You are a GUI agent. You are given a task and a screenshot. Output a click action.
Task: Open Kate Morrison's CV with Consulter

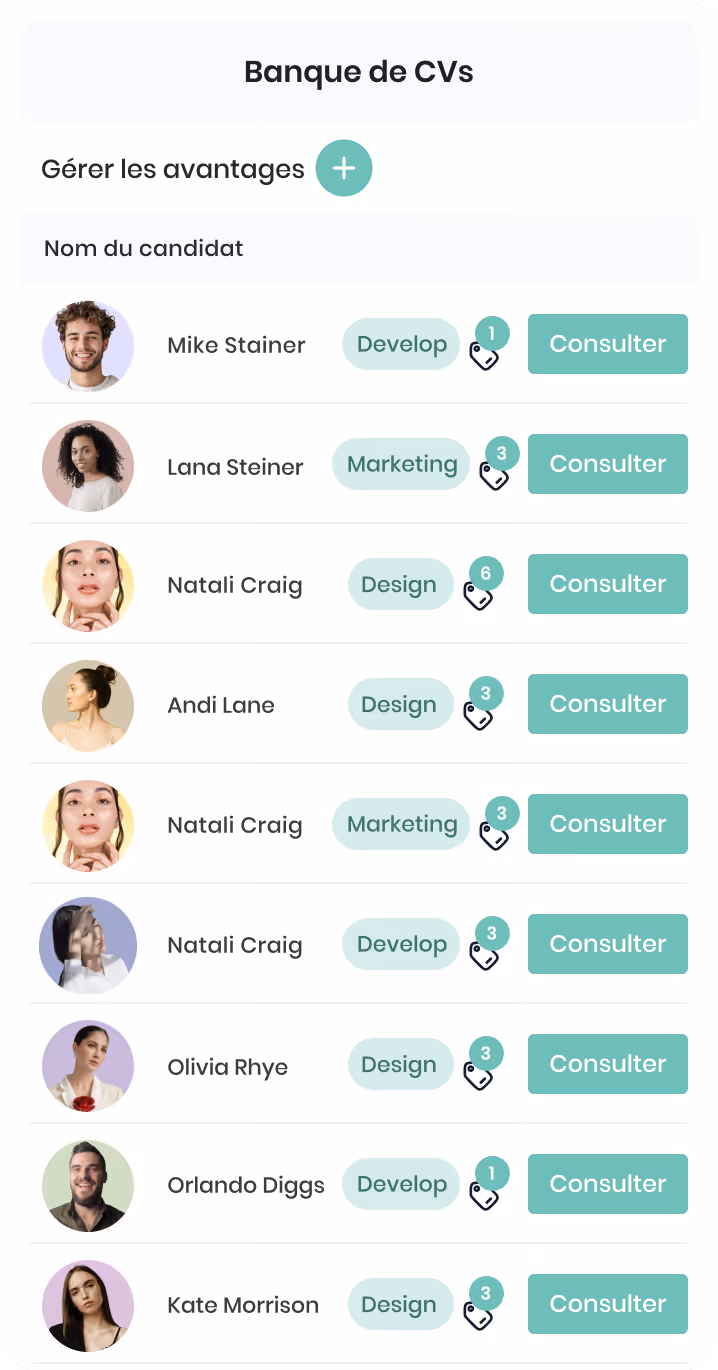[x=608, y=1304]
